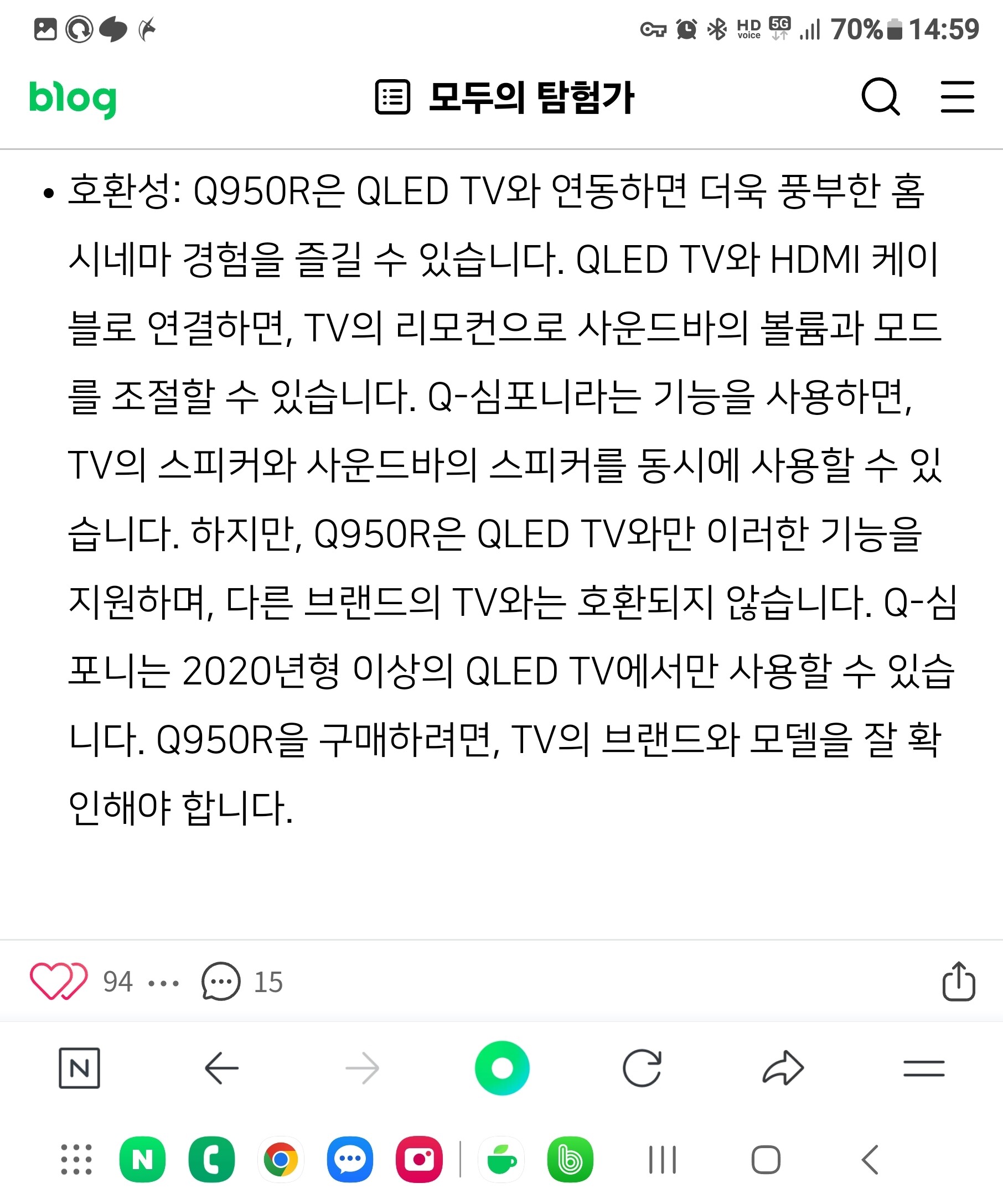This screenshot has width=1003, height=1204.
Task: Reload the current page
Action: tap(642, 1068)
